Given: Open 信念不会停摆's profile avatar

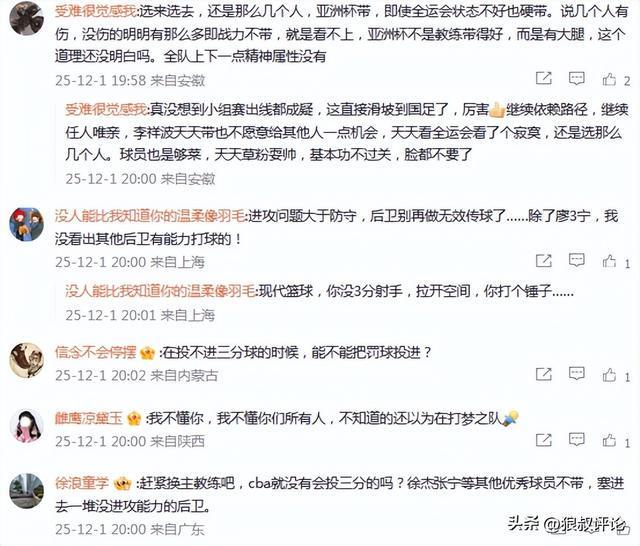Looking at the screenshot, I should (25, 359).
